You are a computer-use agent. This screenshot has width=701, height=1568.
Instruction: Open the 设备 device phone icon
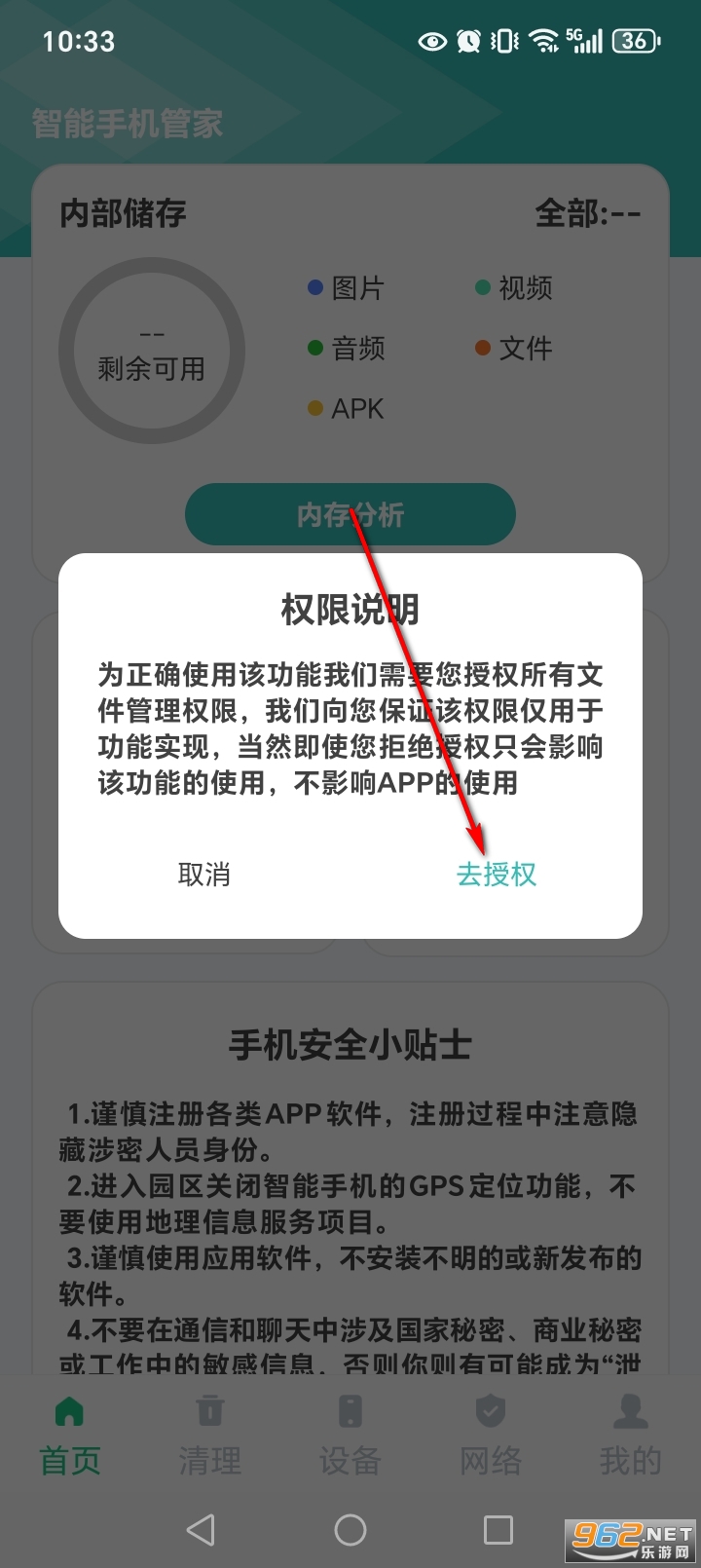point(350,1409)
